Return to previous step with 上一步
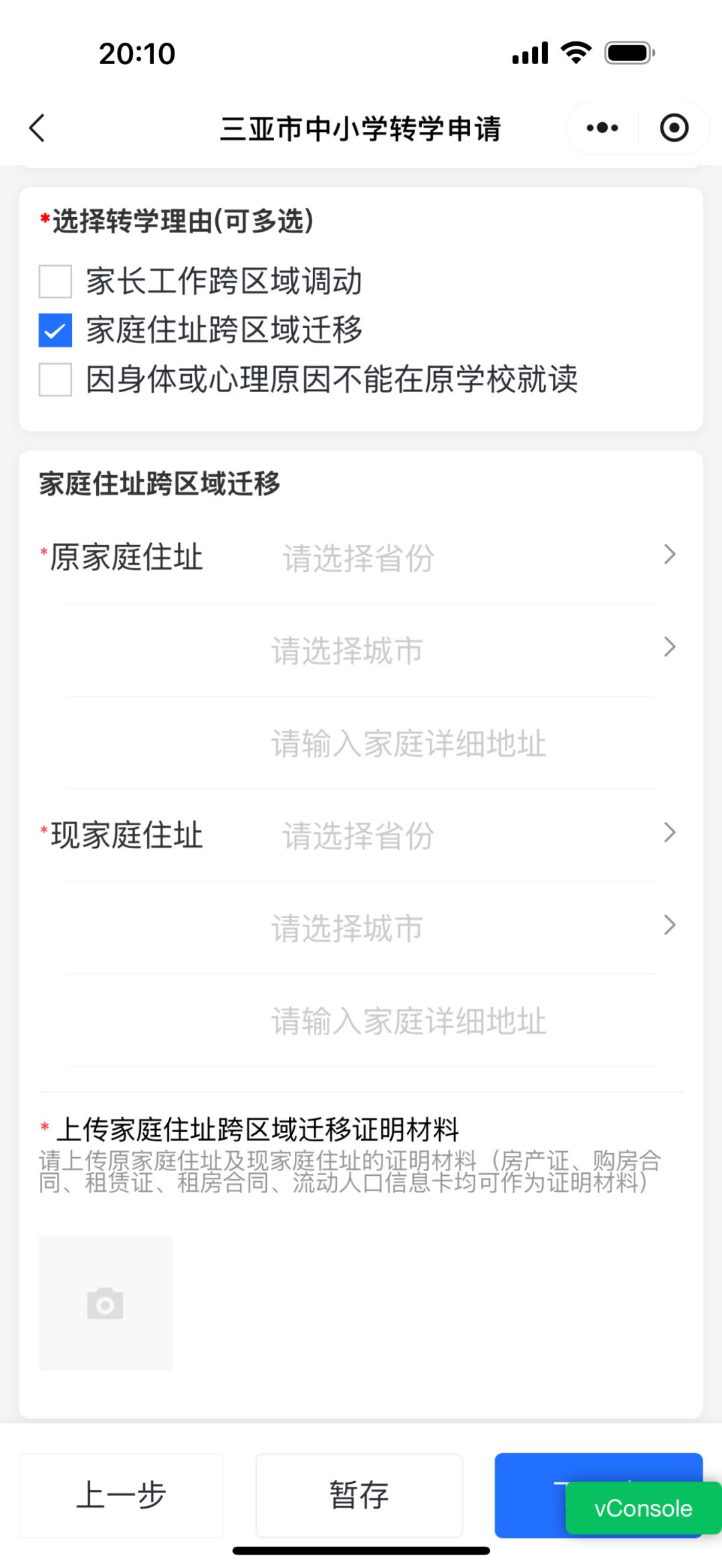 coord(121,1495)
